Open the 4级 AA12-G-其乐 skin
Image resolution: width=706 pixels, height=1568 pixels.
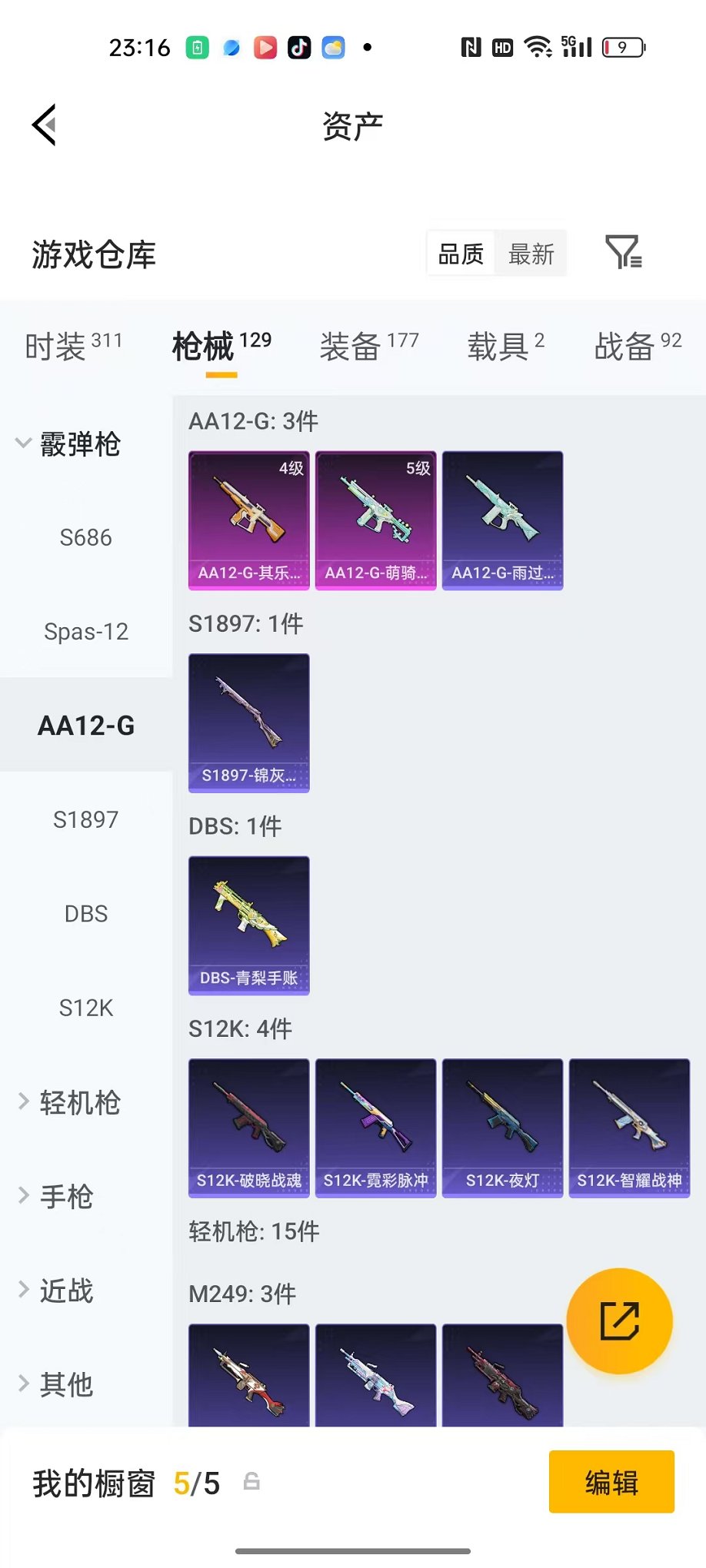pos(249,520)
